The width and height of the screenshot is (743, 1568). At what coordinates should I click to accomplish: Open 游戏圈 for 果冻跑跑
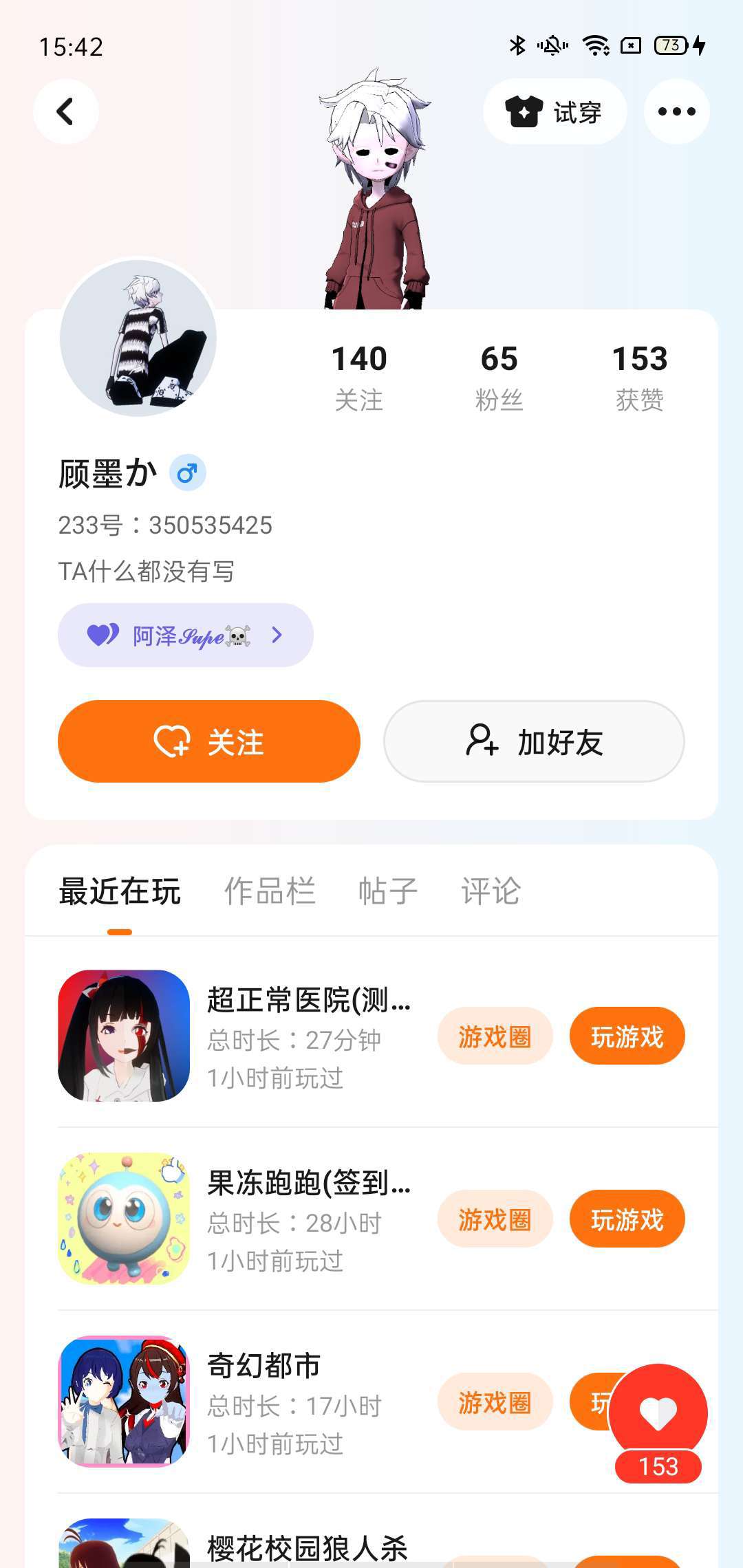point(495,1219)
